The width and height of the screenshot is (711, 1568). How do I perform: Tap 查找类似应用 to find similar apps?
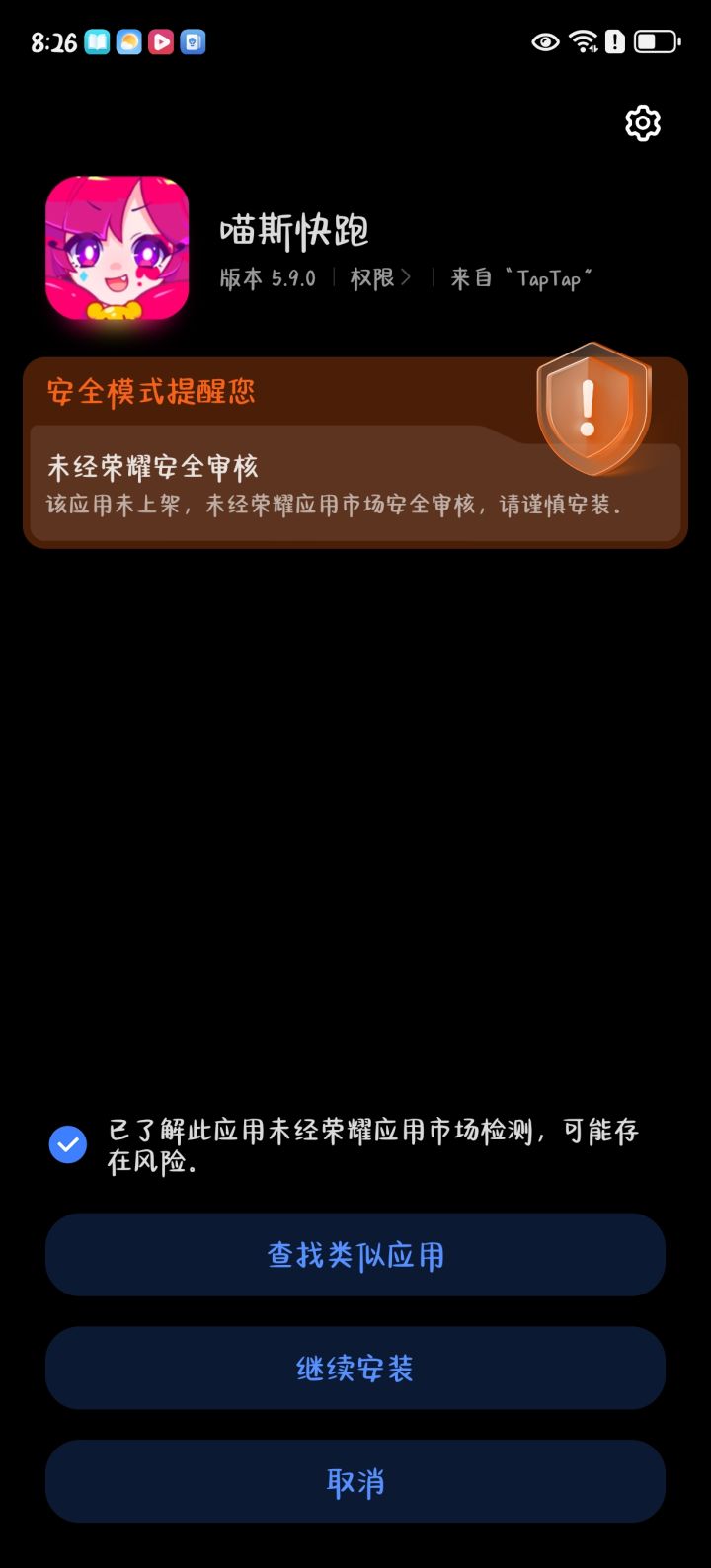coord(355,1254)
